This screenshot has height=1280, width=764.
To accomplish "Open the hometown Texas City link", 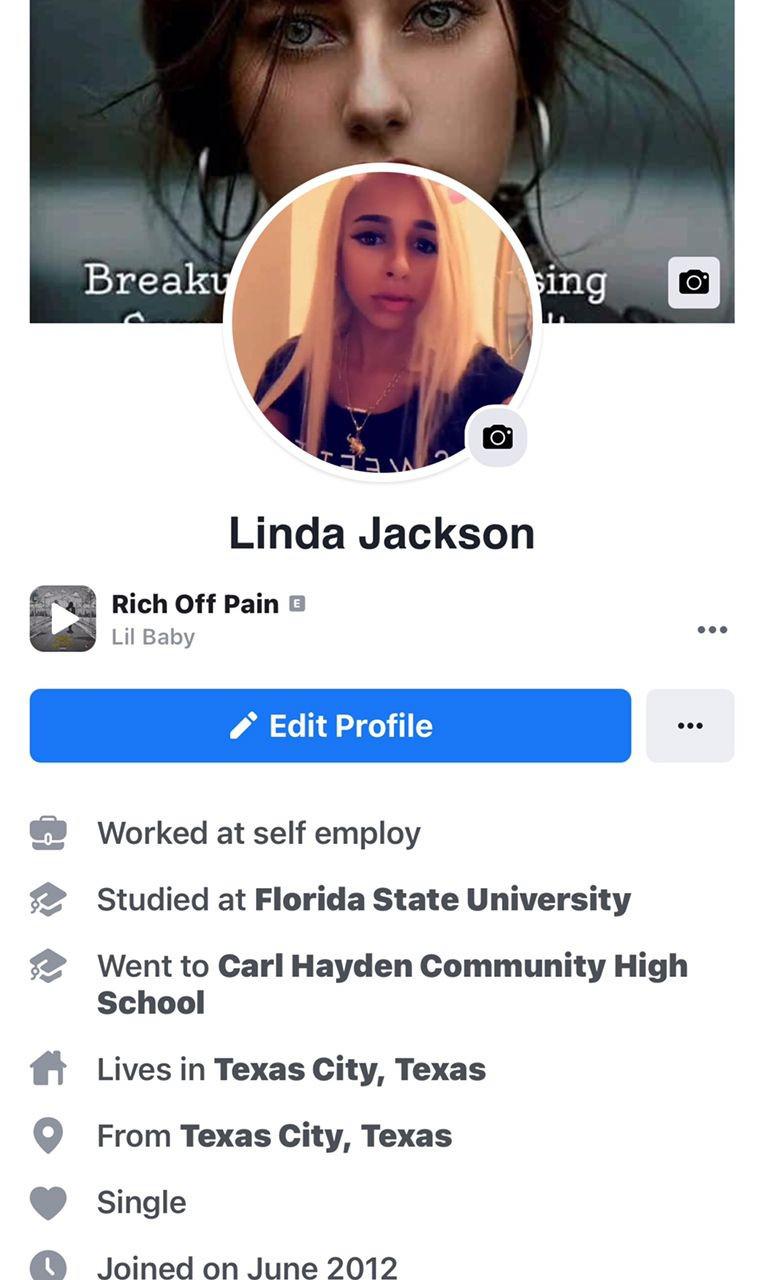I will (316, 1136).
